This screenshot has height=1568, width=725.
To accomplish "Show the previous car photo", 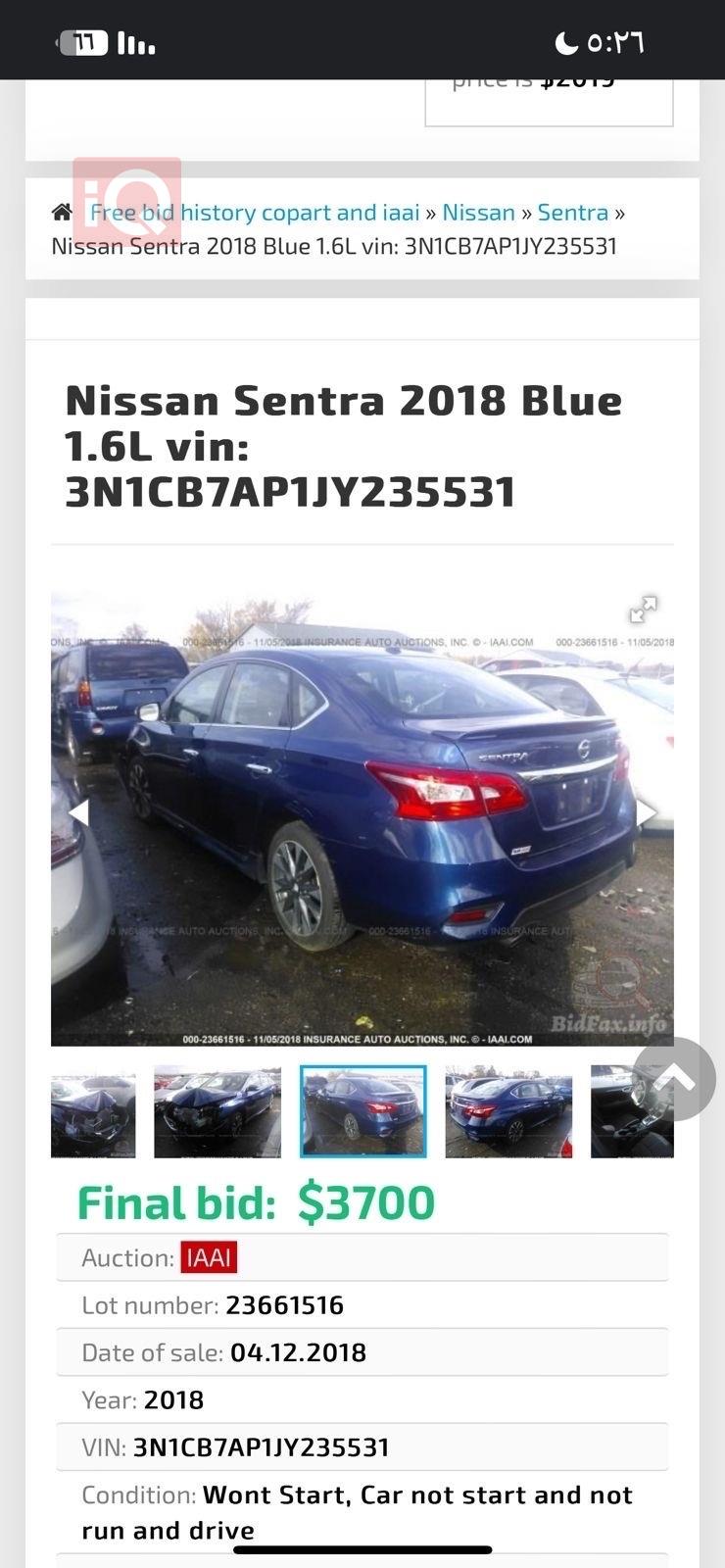I will tap(78, 811).
